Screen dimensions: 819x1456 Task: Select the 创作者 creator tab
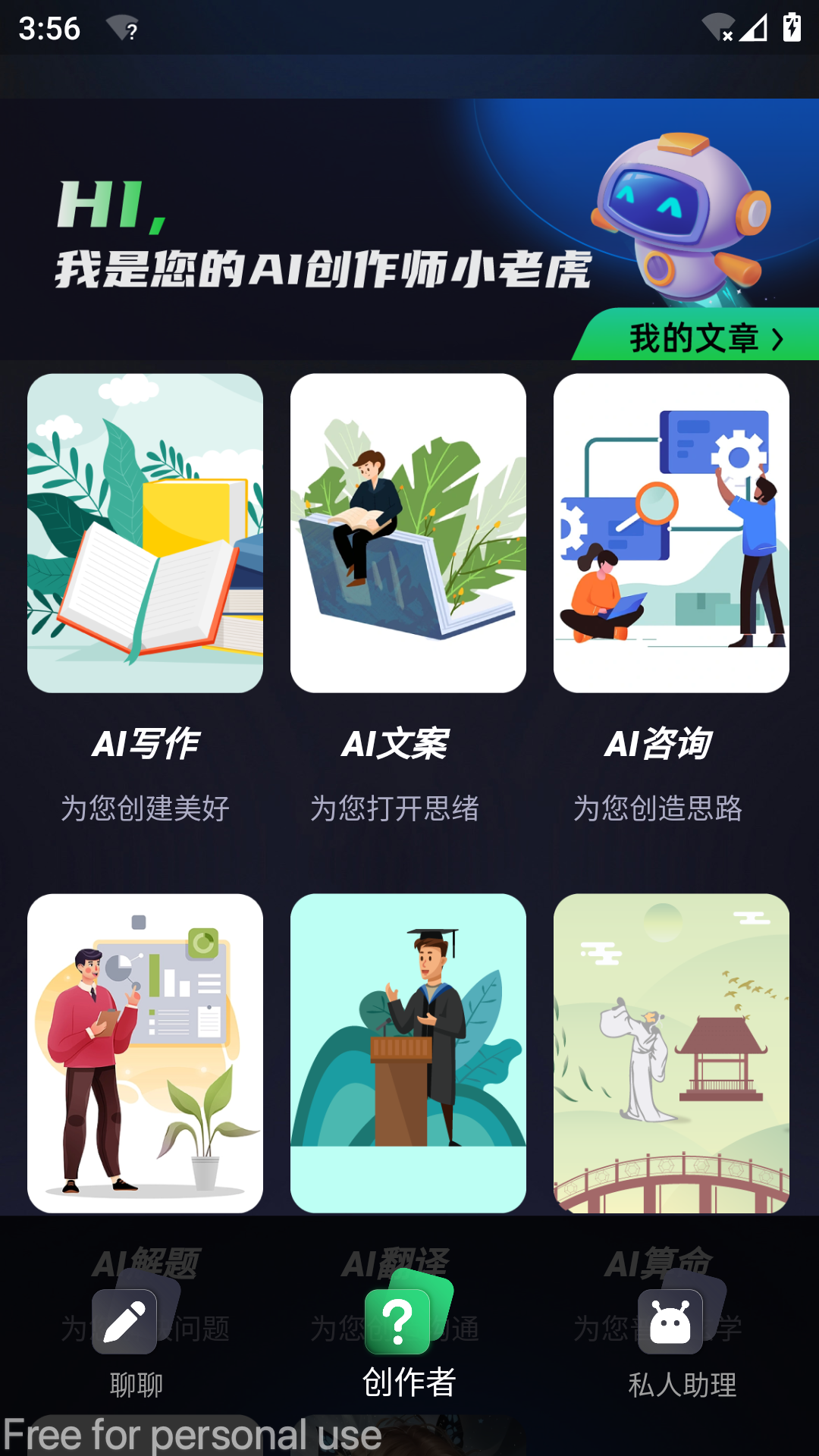[408, 1344]
